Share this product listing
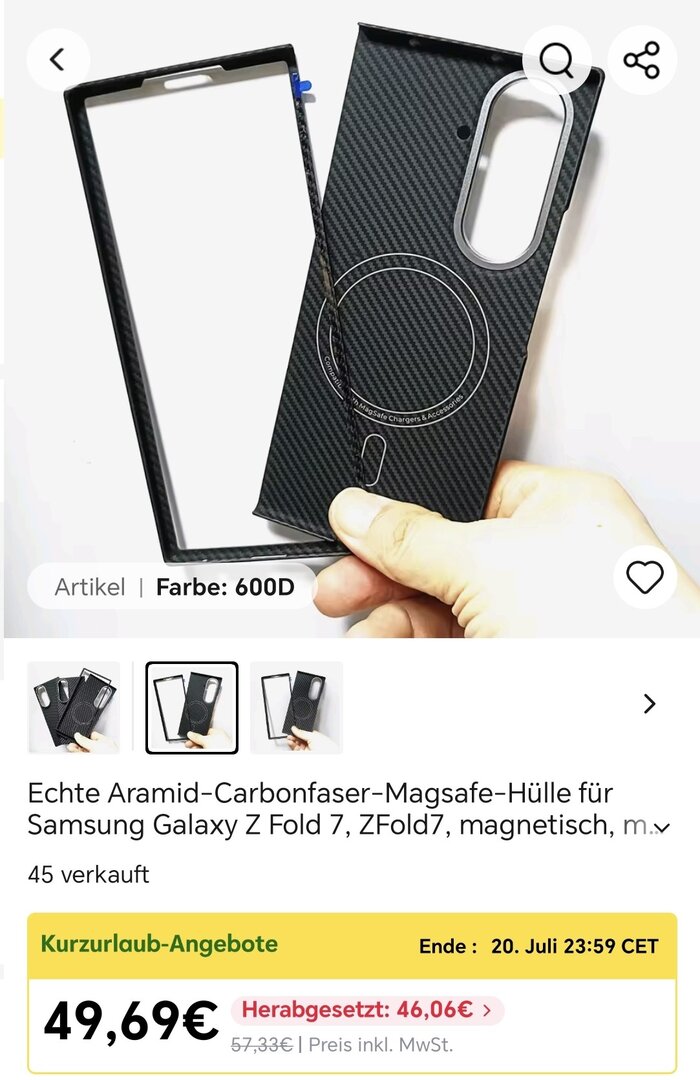 tap(641, 60)
